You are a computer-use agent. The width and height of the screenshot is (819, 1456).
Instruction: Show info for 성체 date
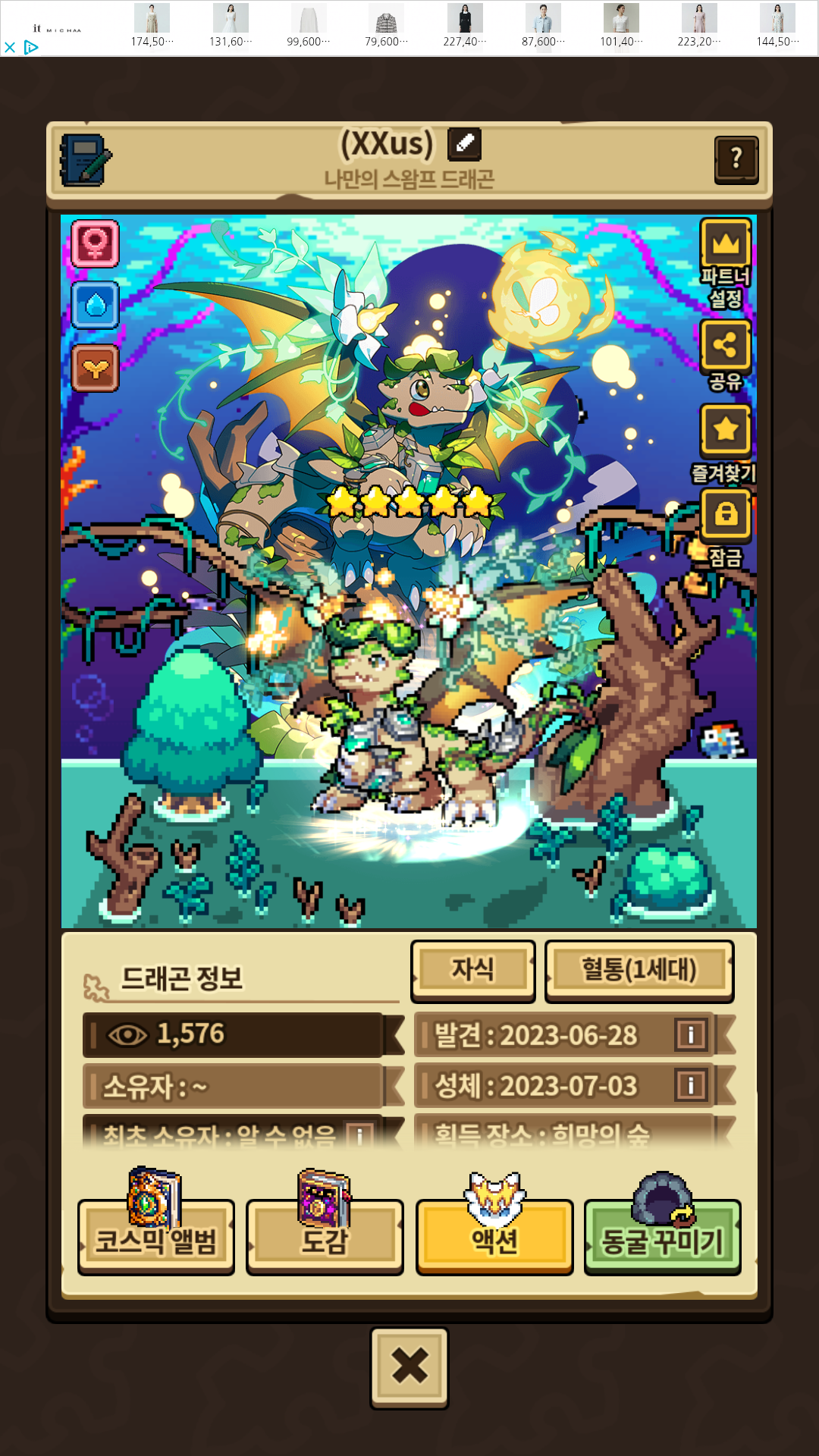tap(690, 1085)
